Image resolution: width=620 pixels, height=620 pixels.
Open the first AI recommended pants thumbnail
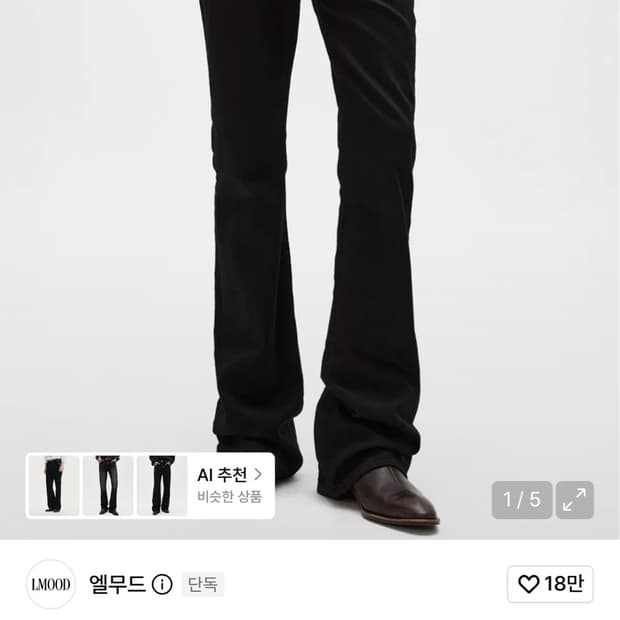pos(54,486)
